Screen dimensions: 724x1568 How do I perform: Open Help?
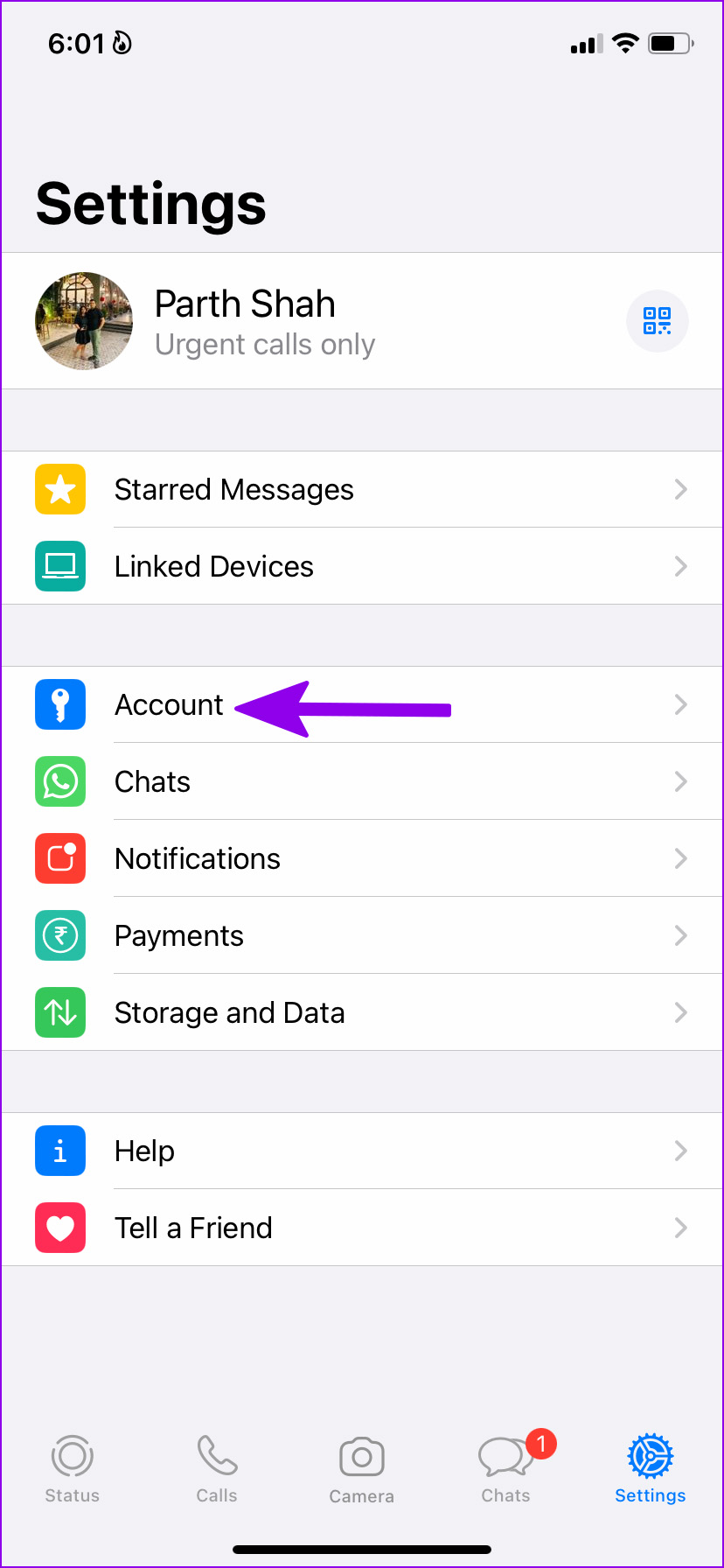coord(362,1151)
